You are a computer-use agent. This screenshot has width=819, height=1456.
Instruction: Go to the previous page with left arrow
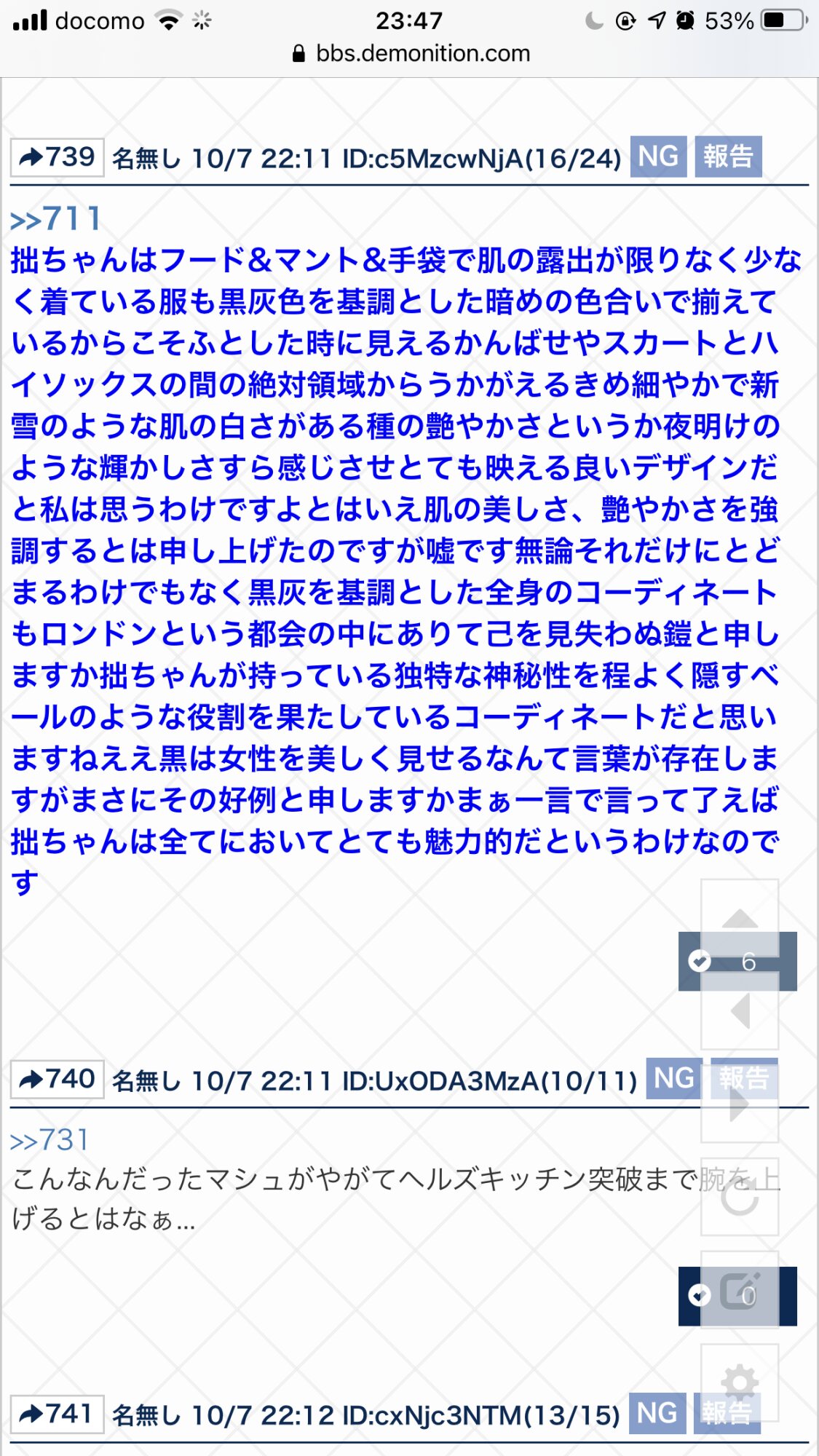pos(740,1010)
